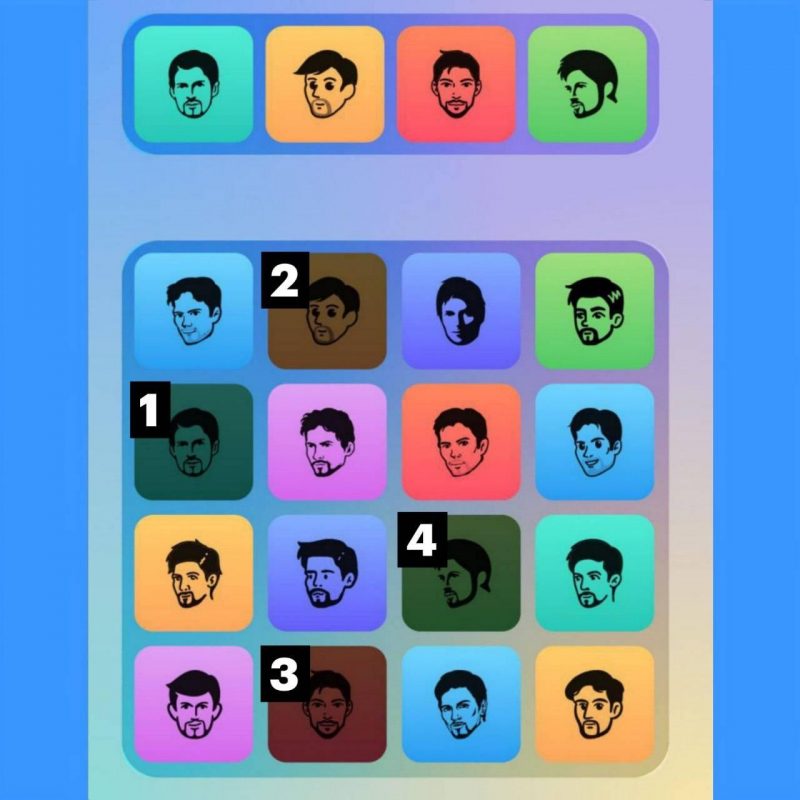Choose the coral red tile in the lower grid
This screenshot has width=800, height=800.
pyautogui.click(x=461, y=442)
